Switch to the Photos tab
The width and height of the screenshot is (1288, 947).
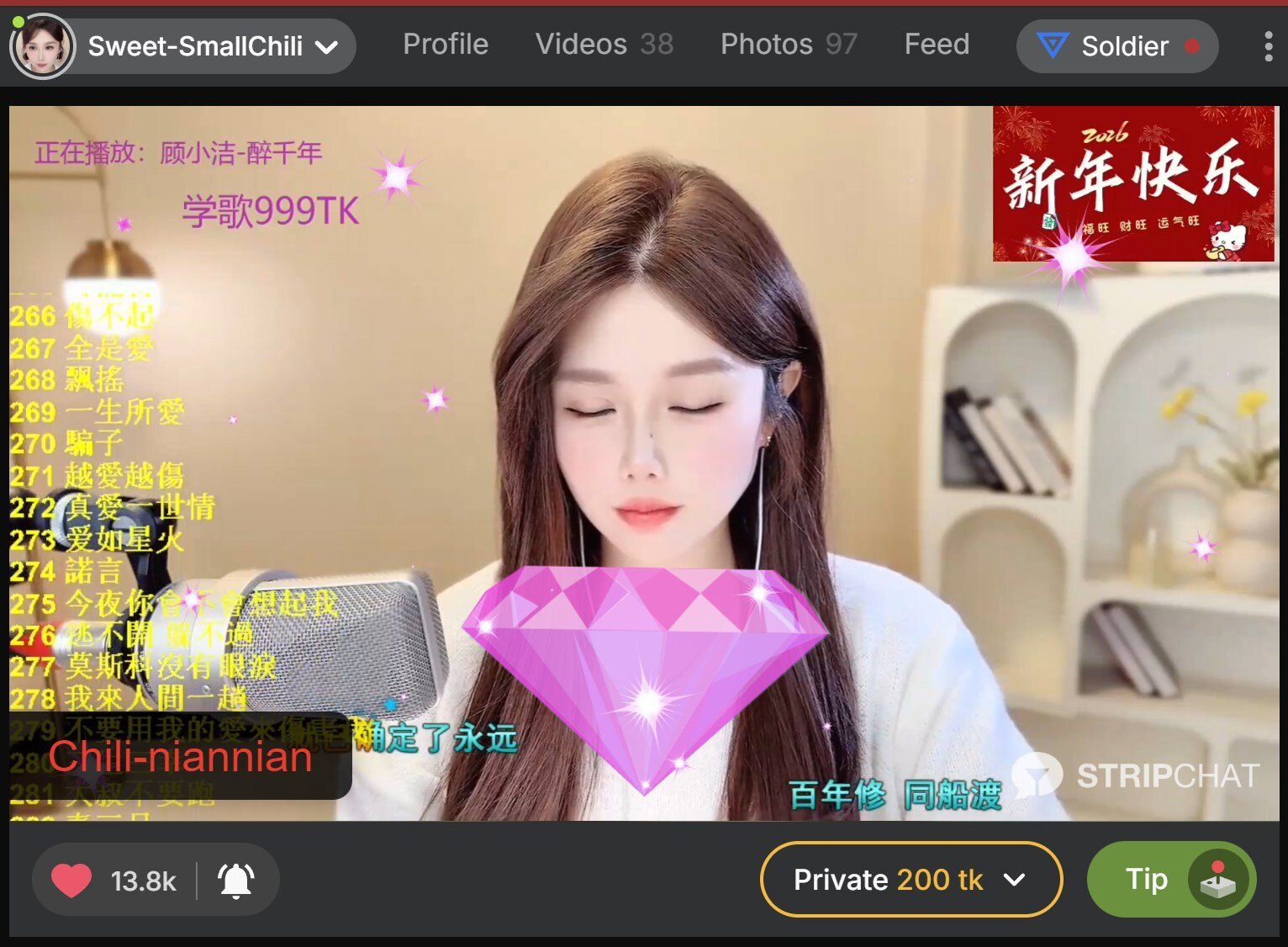[788, 44]
